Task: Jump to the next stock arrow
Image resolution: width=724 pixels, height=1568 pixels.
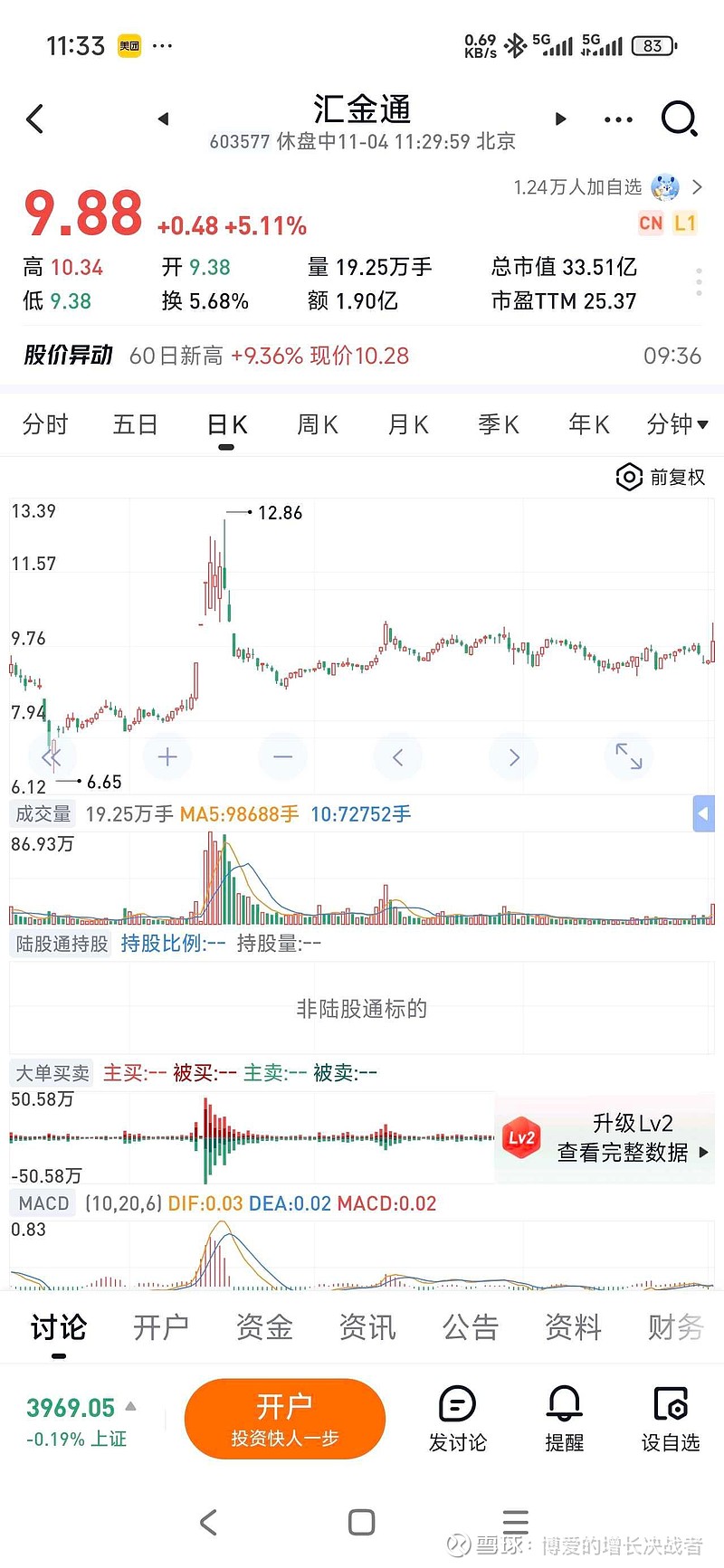Action: click(x=560, y=119)
